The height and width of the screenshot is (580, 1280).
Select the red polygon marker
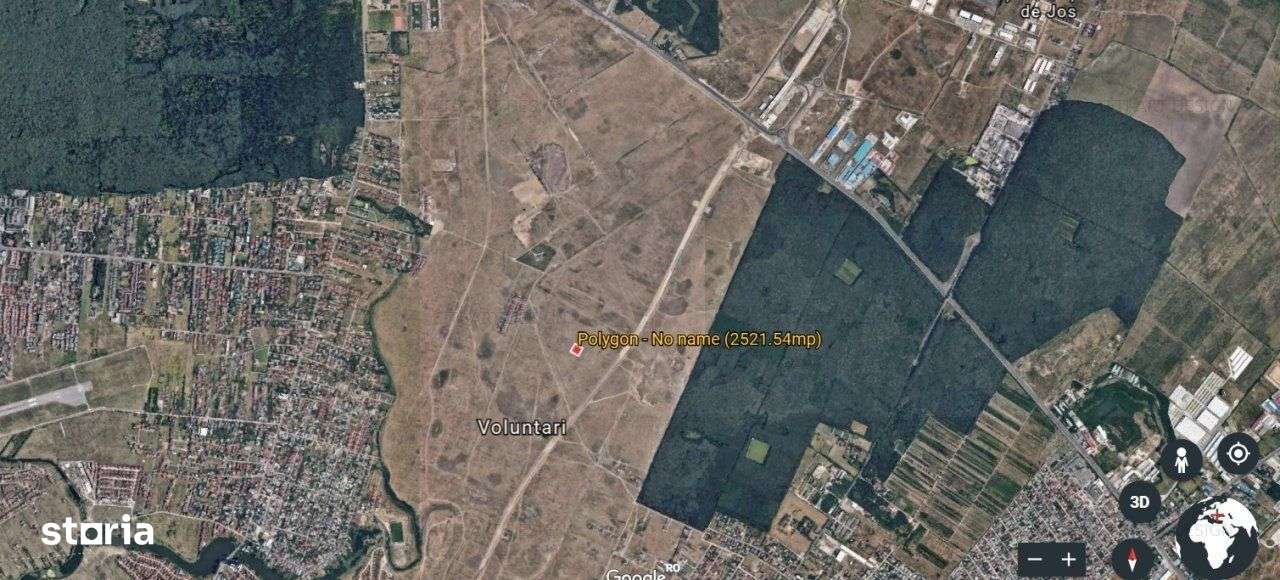coord(576,348)
